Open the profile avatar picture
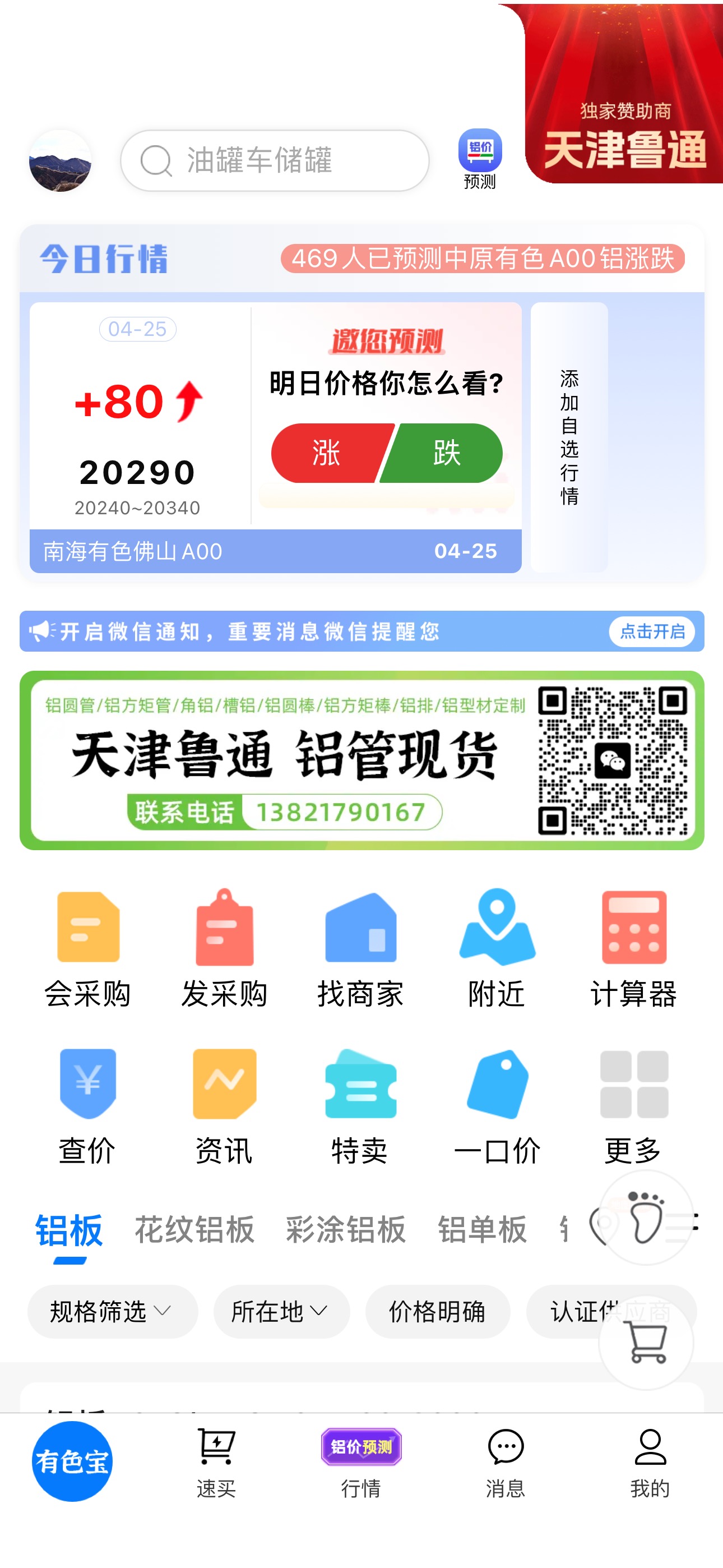723x1568 pixels. coord(61,161)
